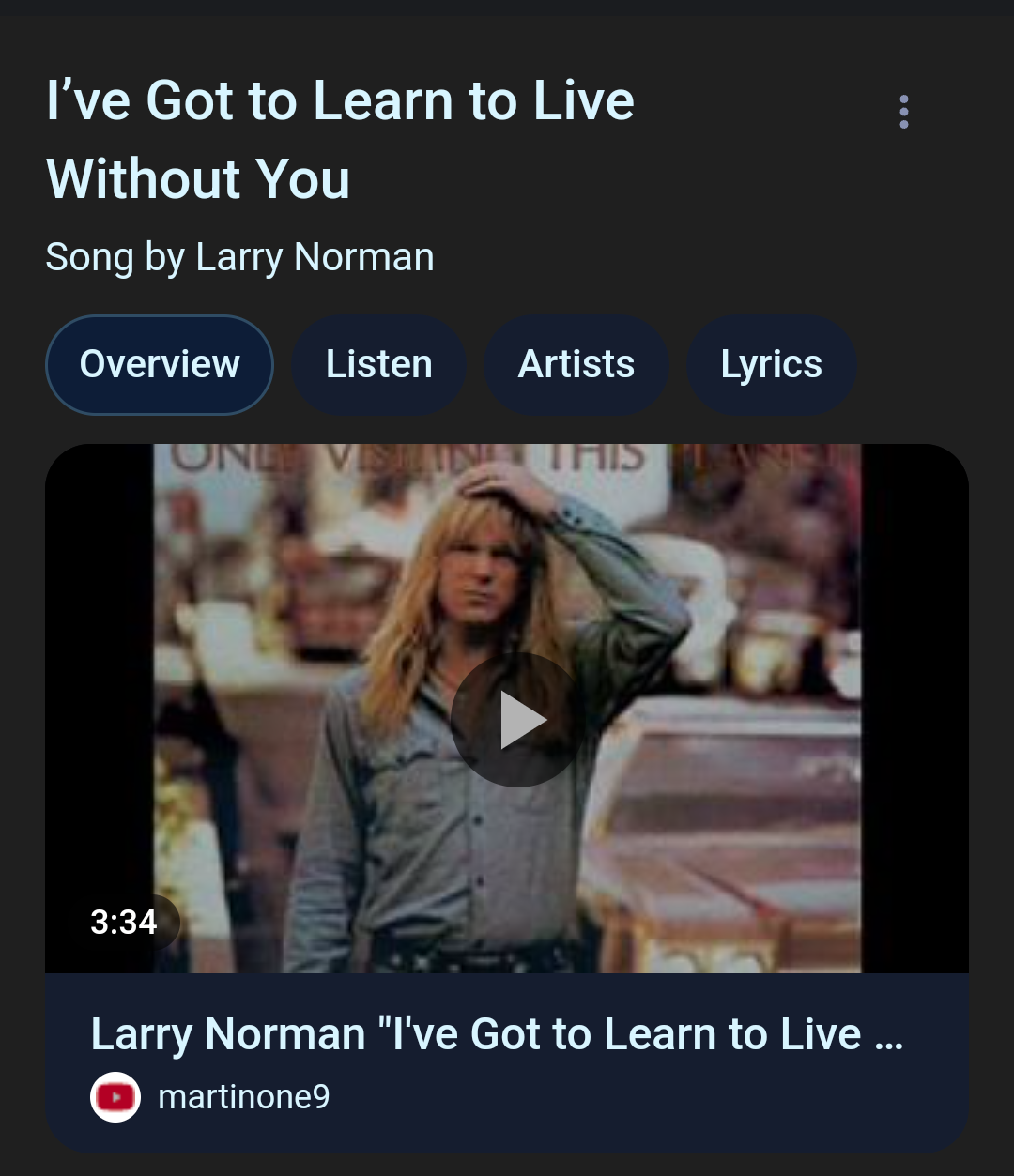This screenshot has height=1176, width=1014.
Task: View the Lyrics tab
Action: [771, 364]
